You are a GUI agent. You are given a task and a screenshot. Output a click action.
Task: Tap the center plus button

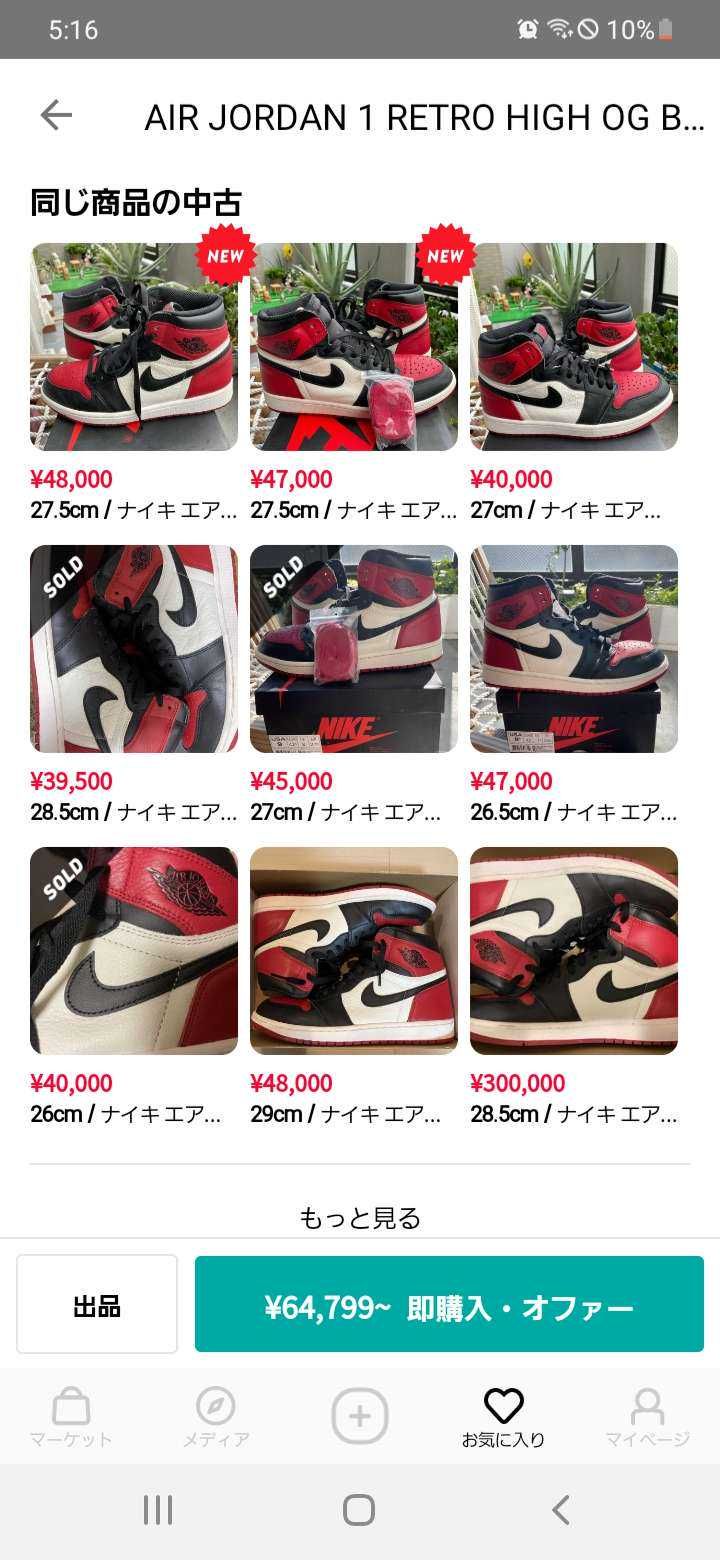click(x=360, y=1416)
